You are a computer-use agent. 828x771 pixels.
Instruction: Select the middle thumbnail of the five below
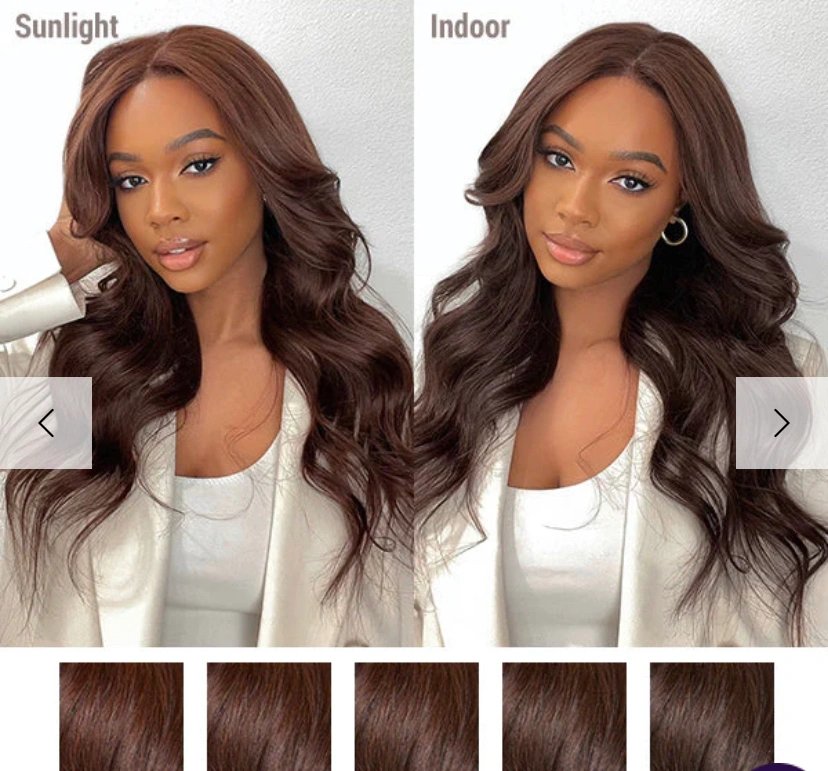coord(416,715)
